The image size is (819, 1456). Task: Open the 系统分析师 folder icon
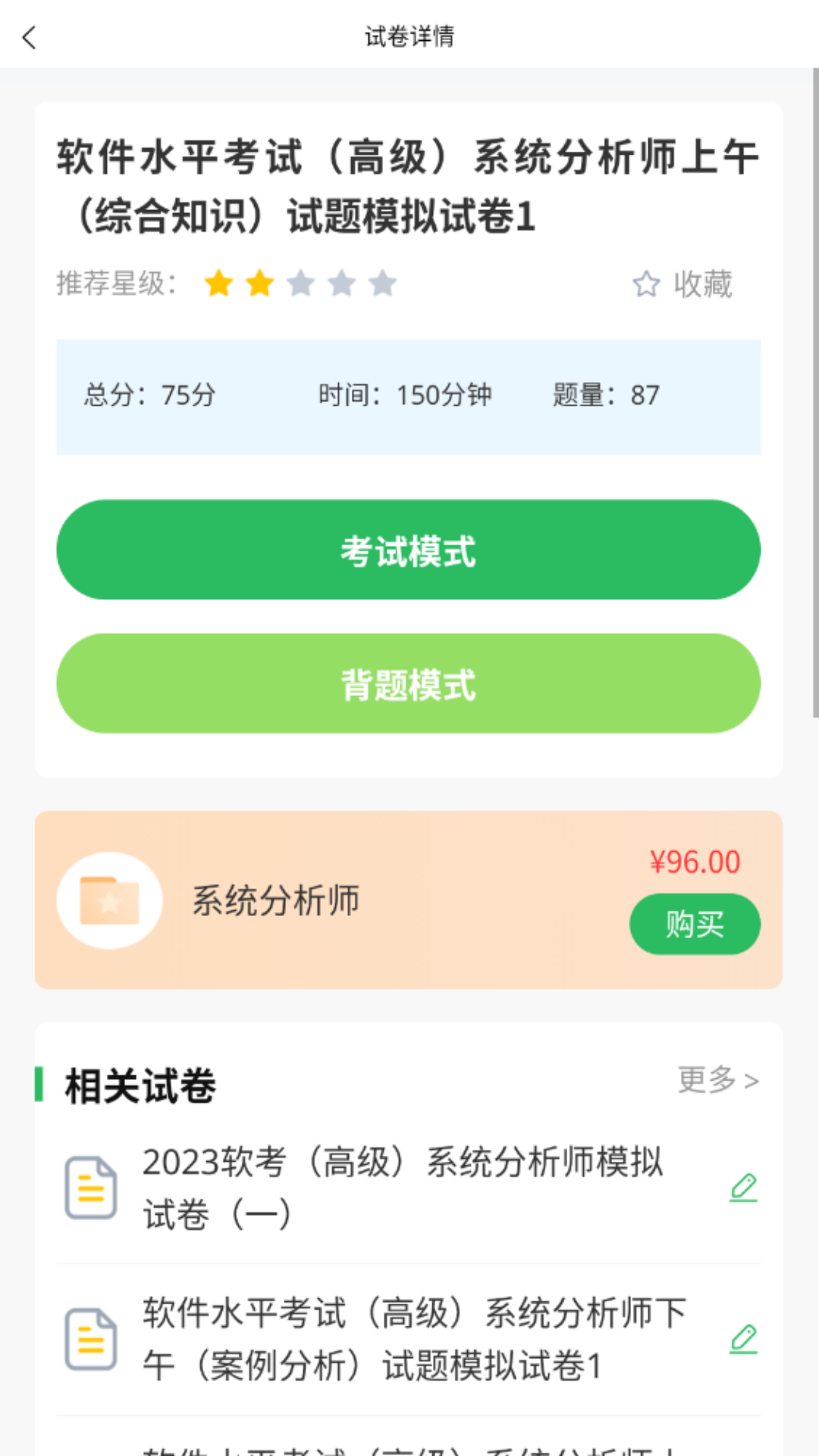point(109,902)
